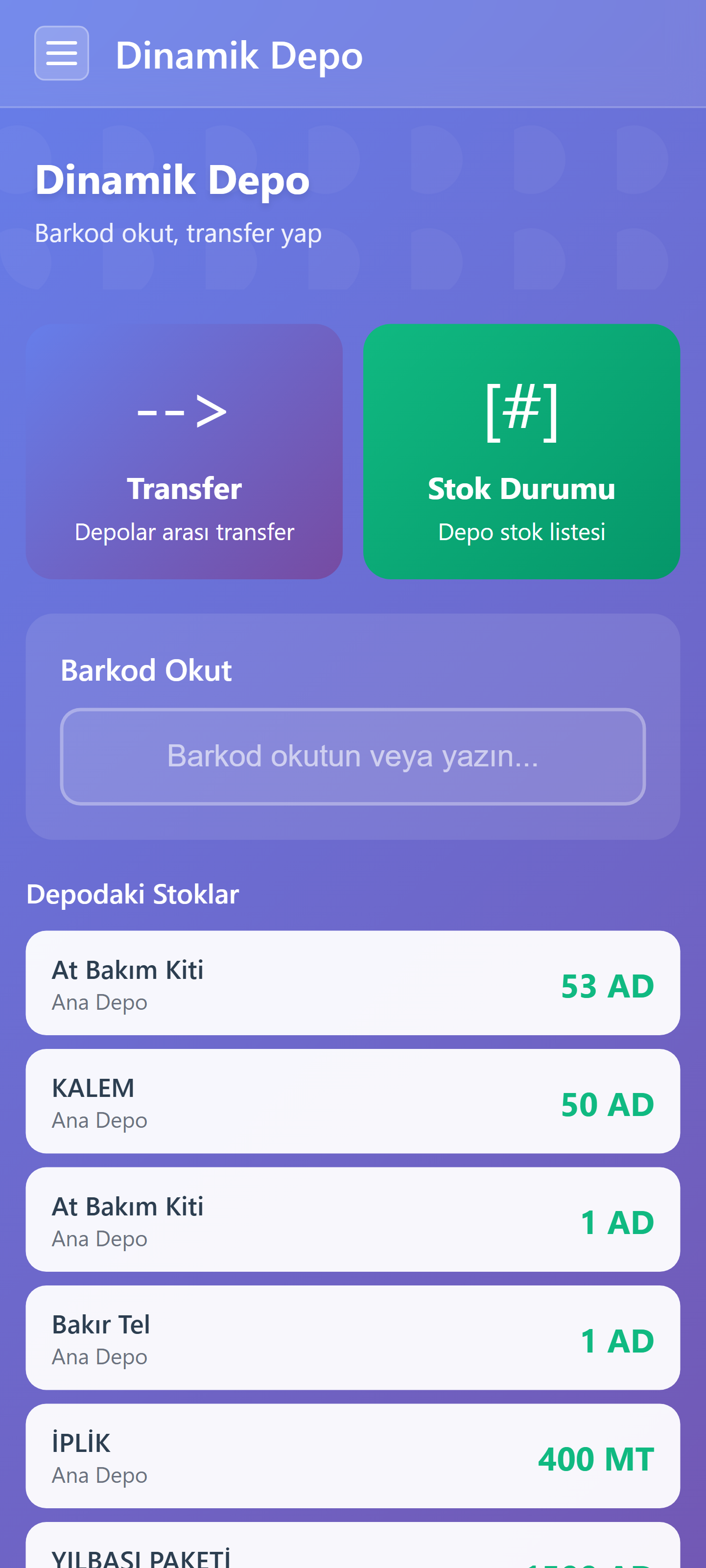
Task: Open the hamburger navigation menu
Action: coord(61,53)
